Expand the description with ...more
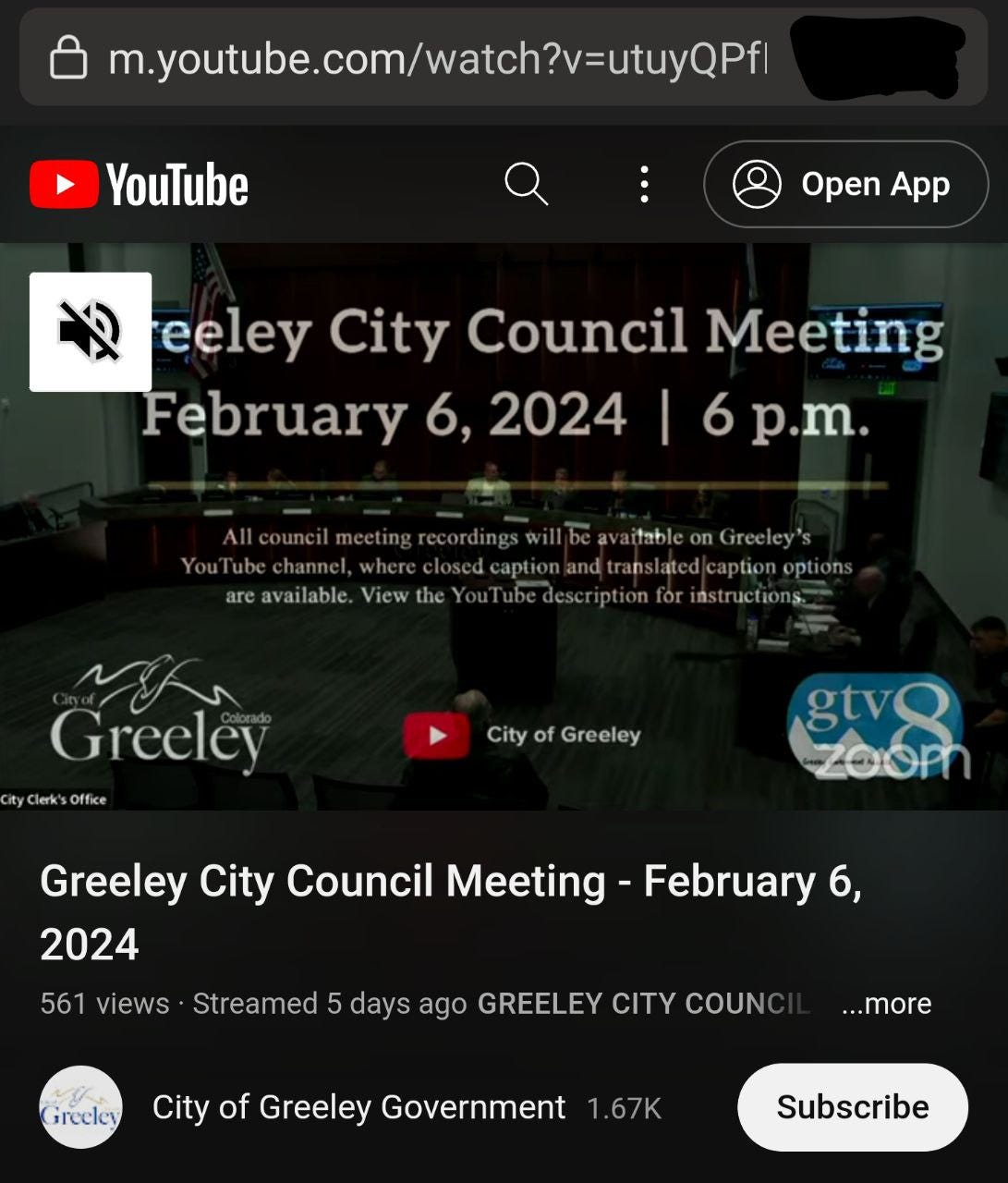The image size is (1008, 1183). (x=886, y=1003)
